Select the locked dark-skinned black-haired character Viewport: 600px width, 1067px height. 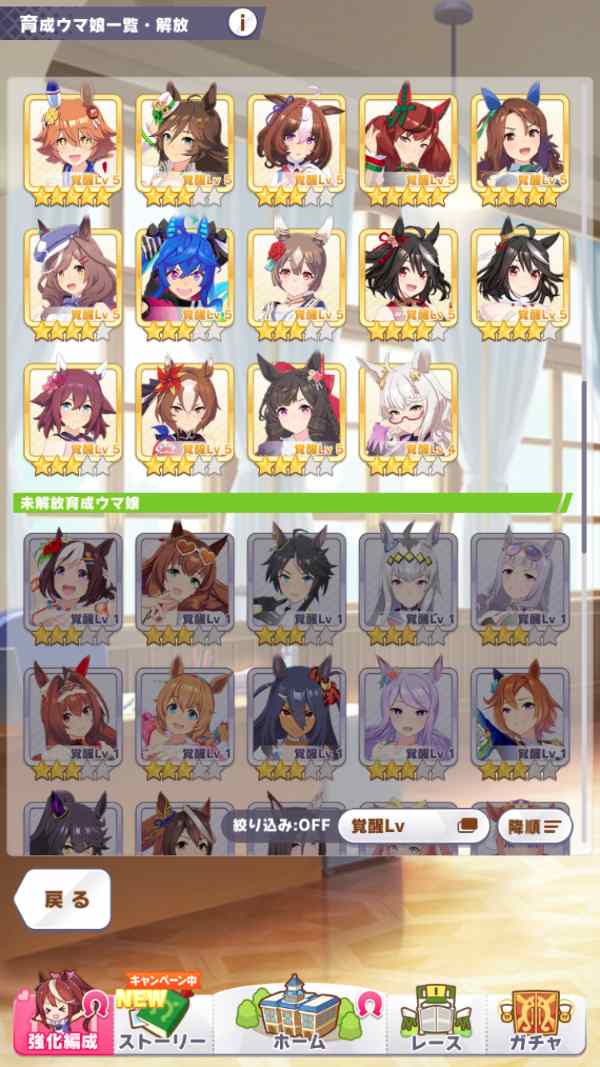(x=296, y=716)
